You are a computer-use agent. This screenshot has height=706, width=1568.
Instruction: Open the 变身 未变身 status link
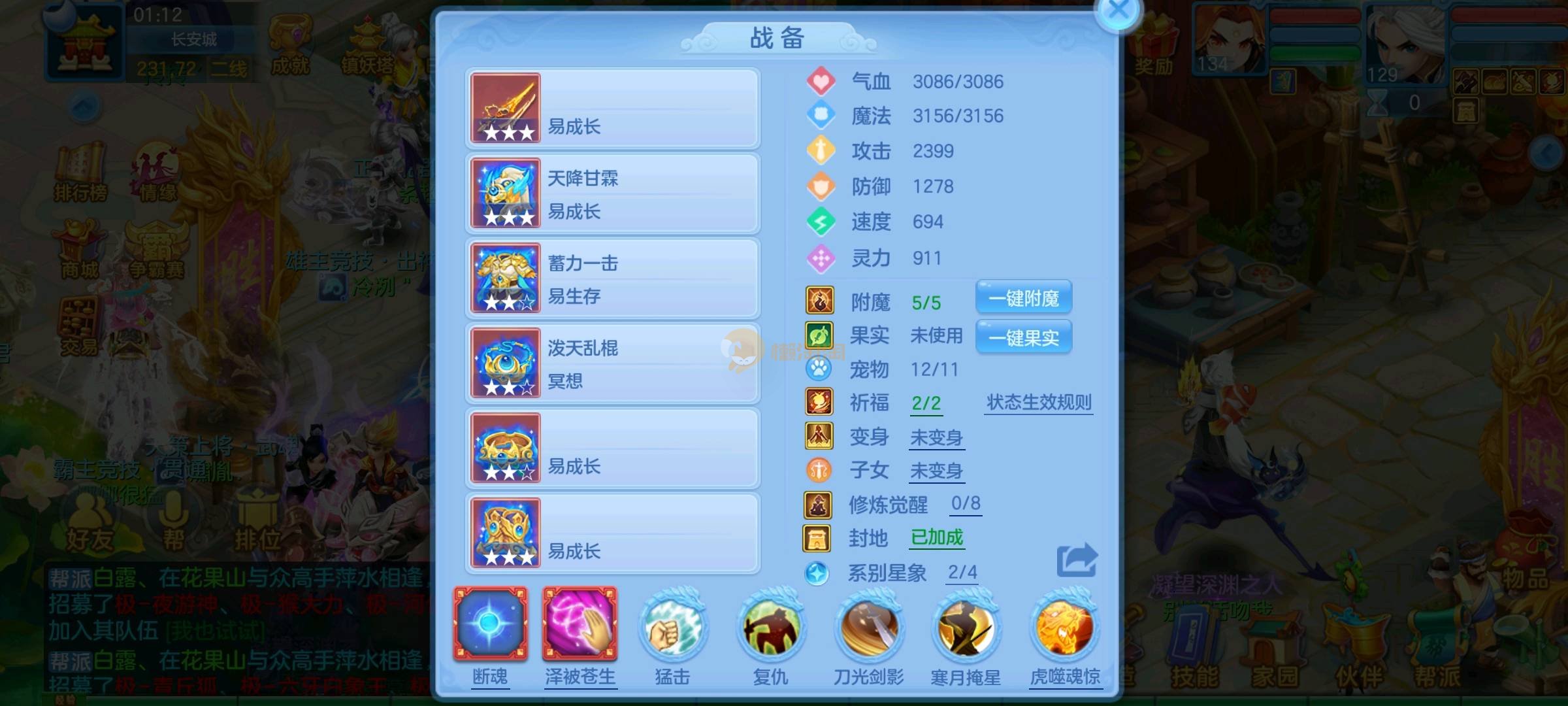pyautogui.click(x=936, y=437)
